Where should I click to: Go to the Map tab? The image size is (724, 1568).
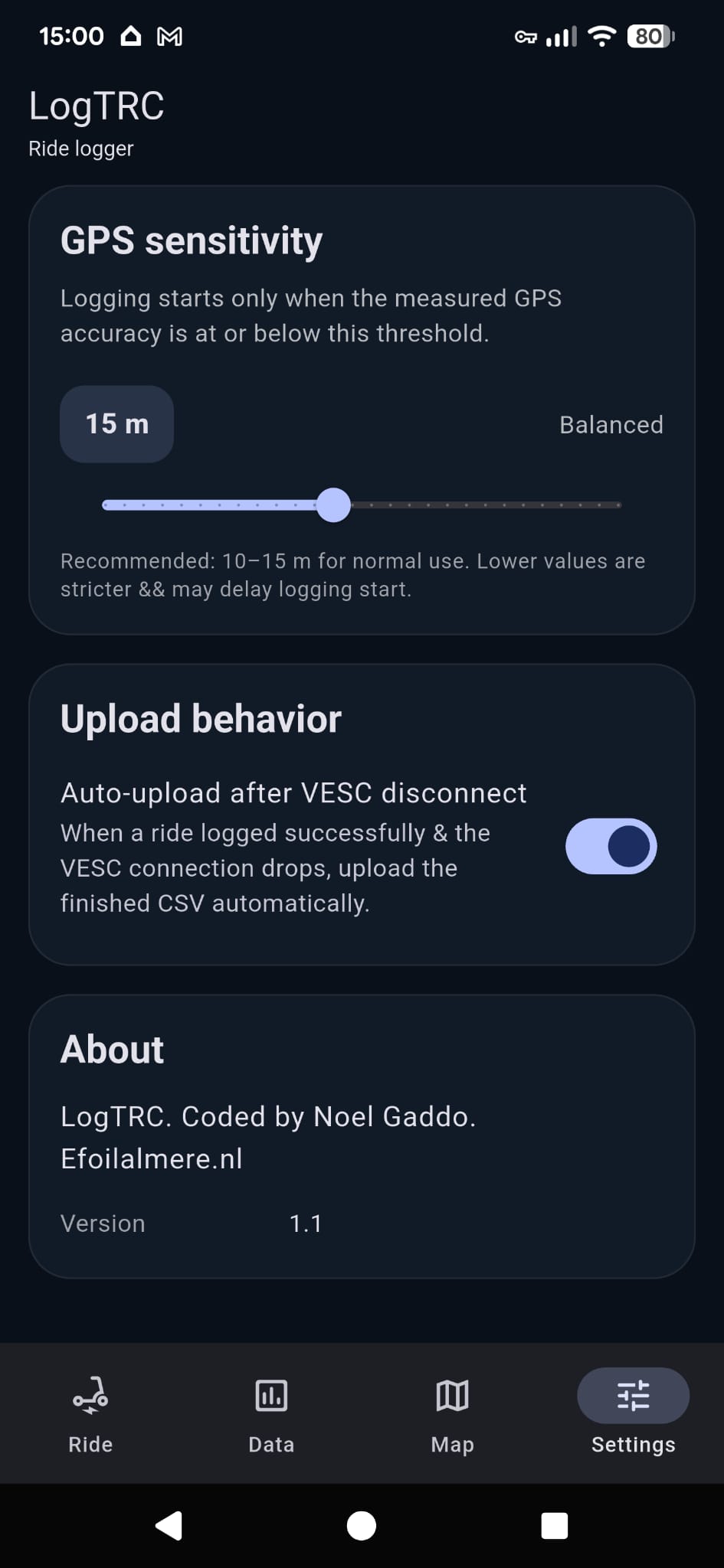[x=452, y=1413]
